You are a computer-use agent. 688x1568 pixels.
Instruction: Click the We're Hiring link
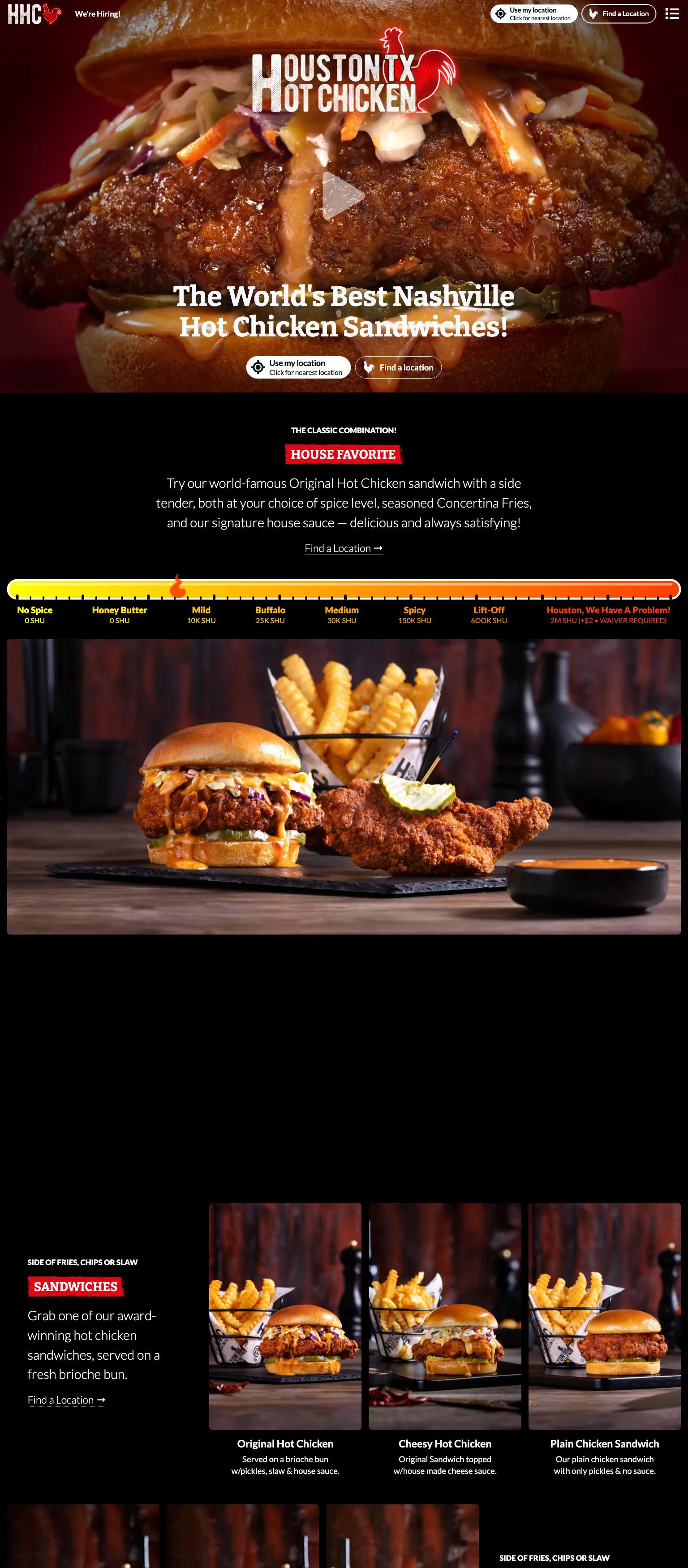point(97,13)
